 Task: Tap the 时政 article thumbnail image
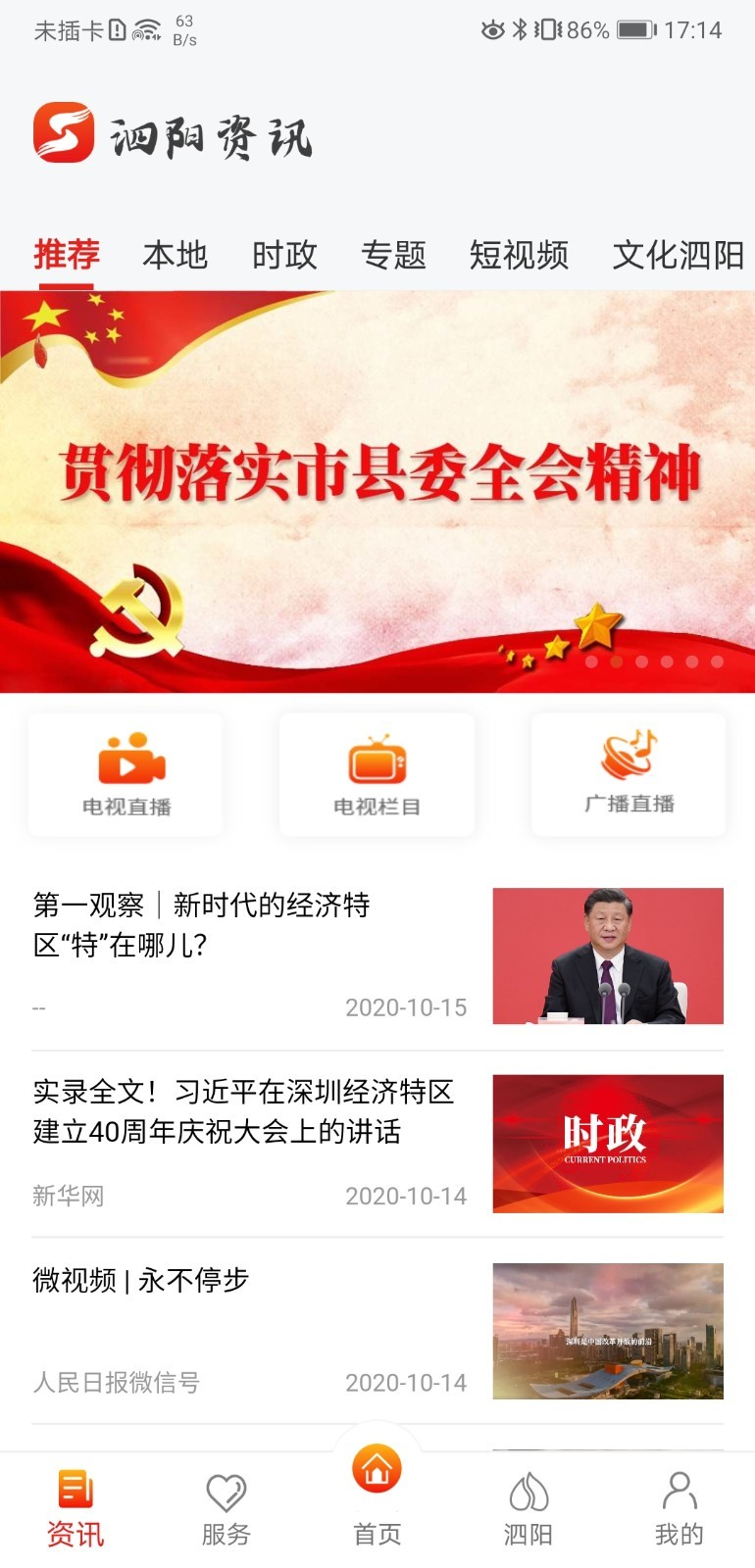click(607, 1143)
